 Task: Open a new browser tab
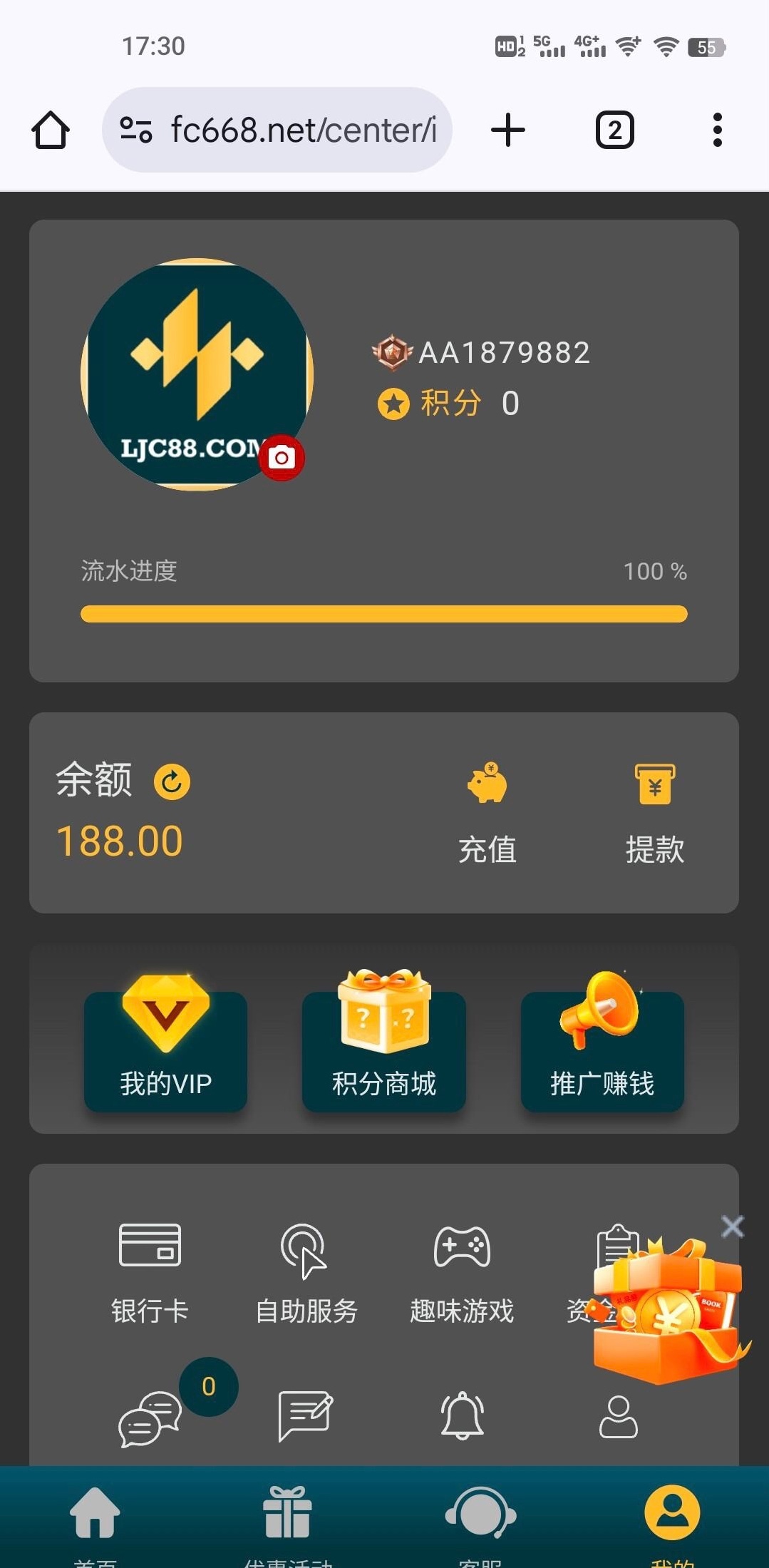[508, 130]
